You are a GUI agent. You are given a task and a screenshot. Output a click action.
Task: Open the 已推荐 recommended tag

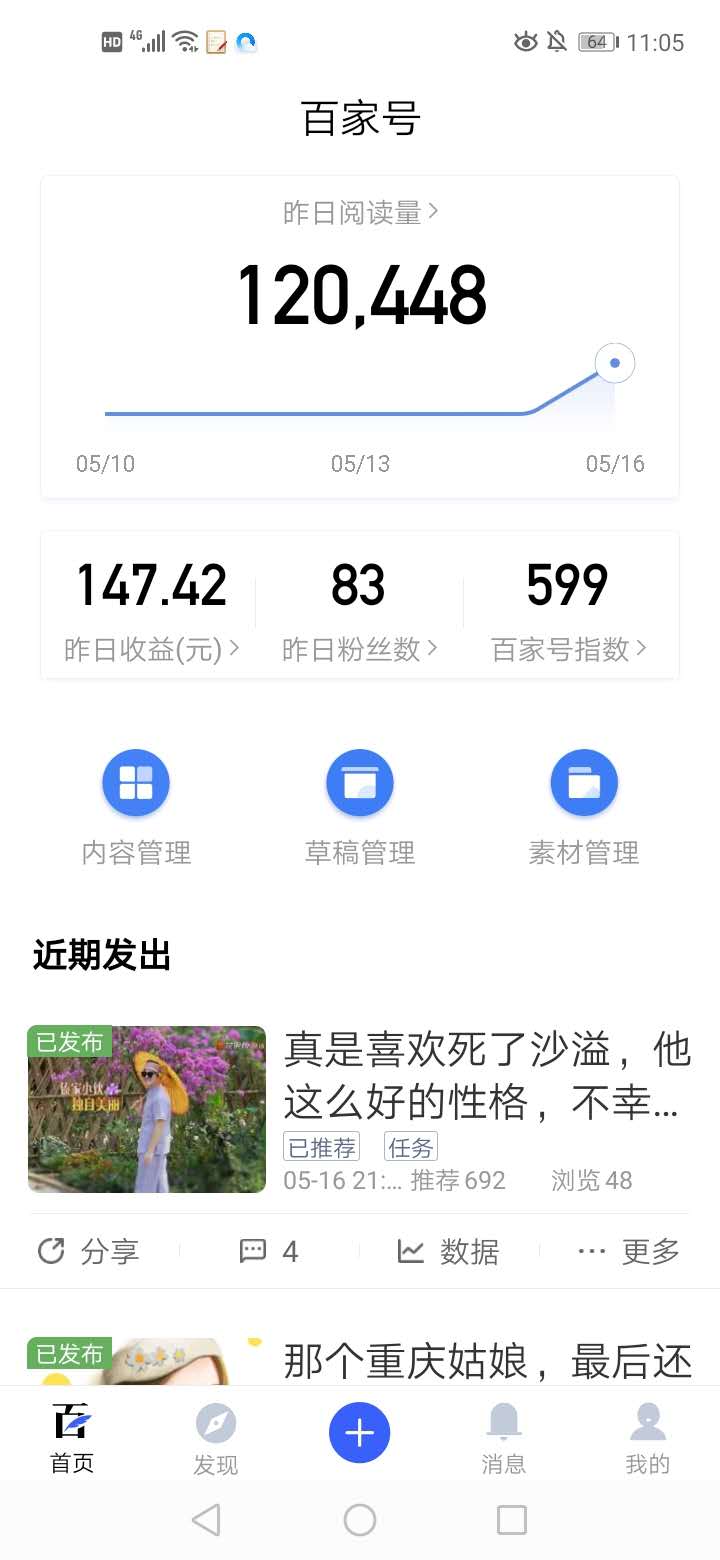click(x=320, y=1146)
